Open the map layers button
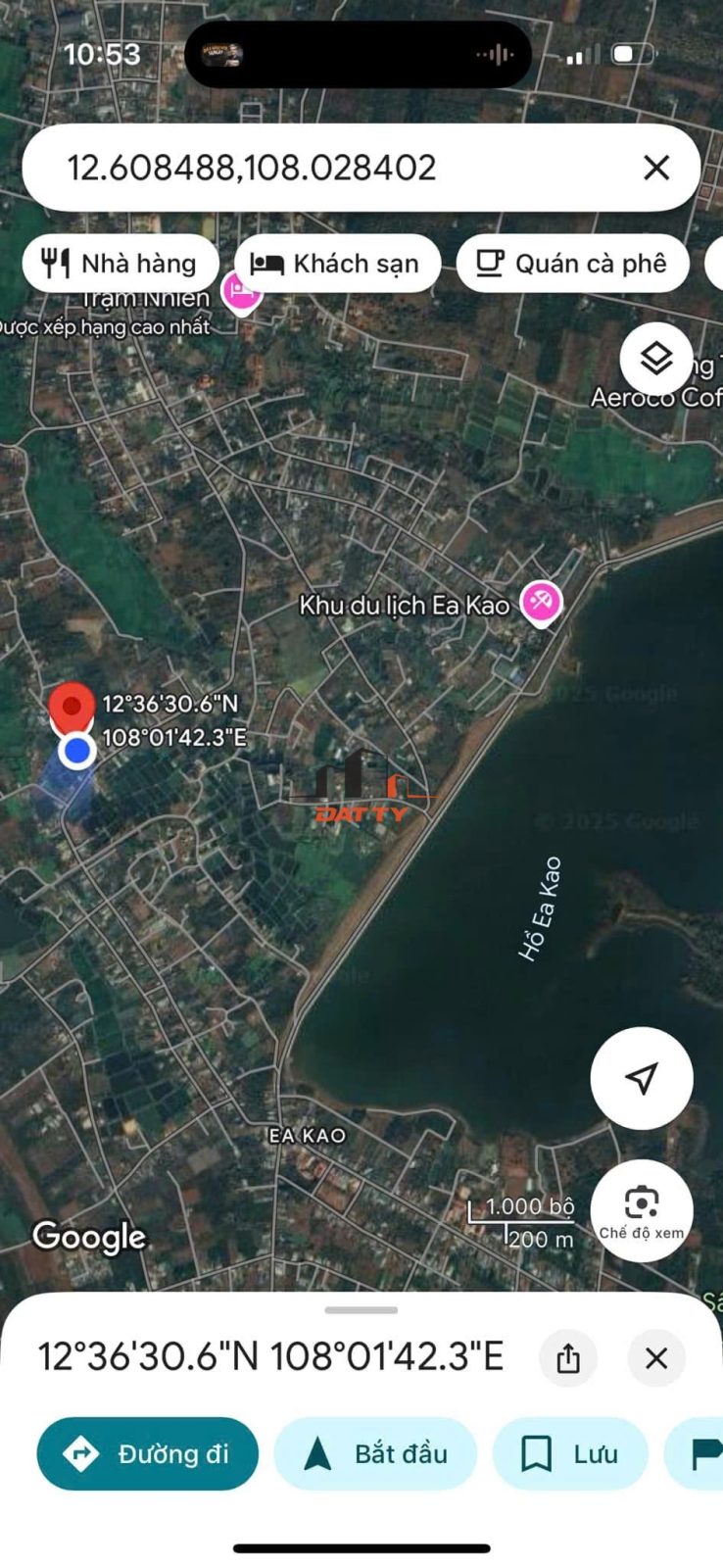This screenshot has width=723, height=1568. point(655,359)
